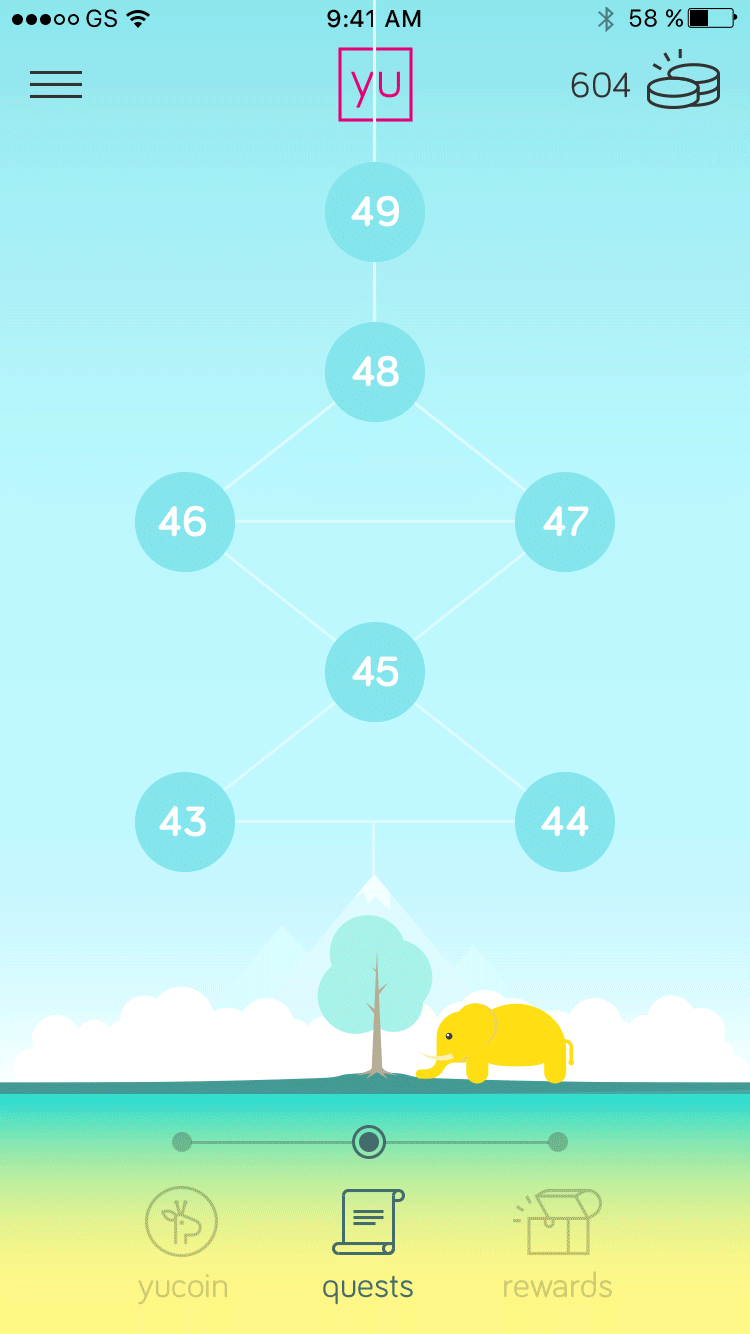
Task: Open the hamburger menu
Action: 56,85
